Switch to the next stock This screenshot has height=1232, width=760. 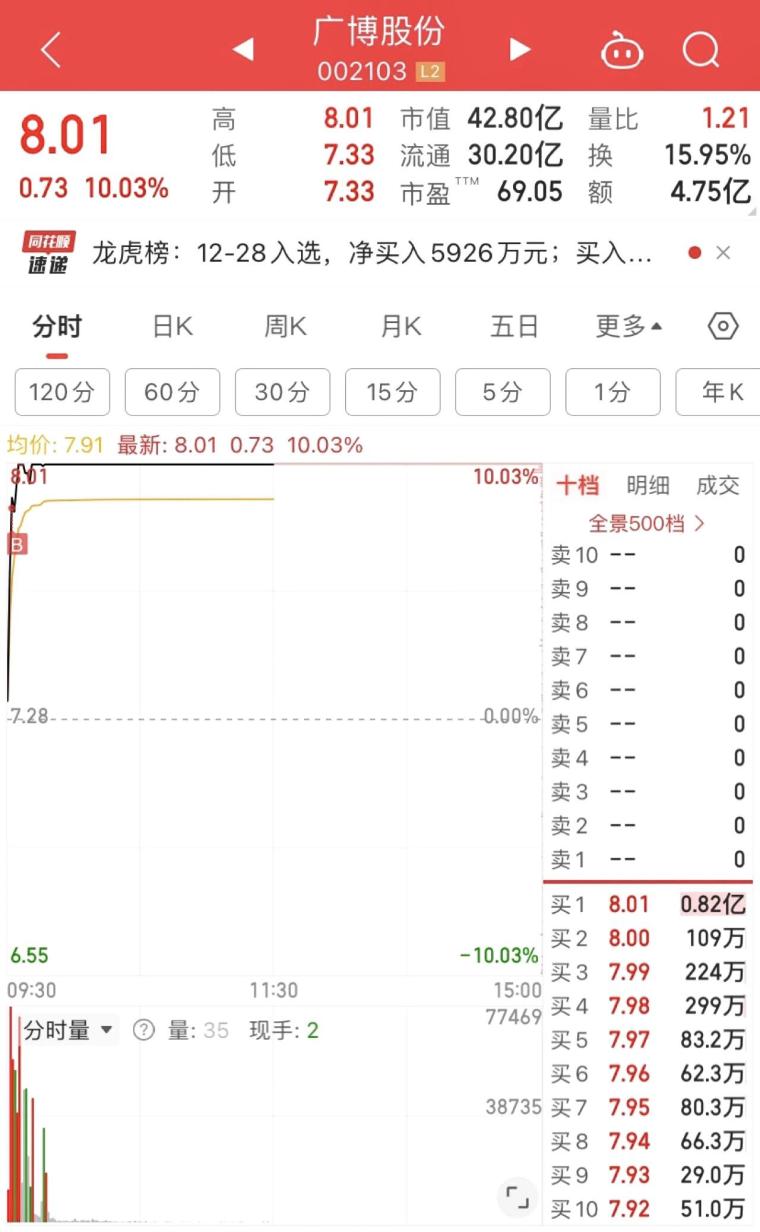519,49
